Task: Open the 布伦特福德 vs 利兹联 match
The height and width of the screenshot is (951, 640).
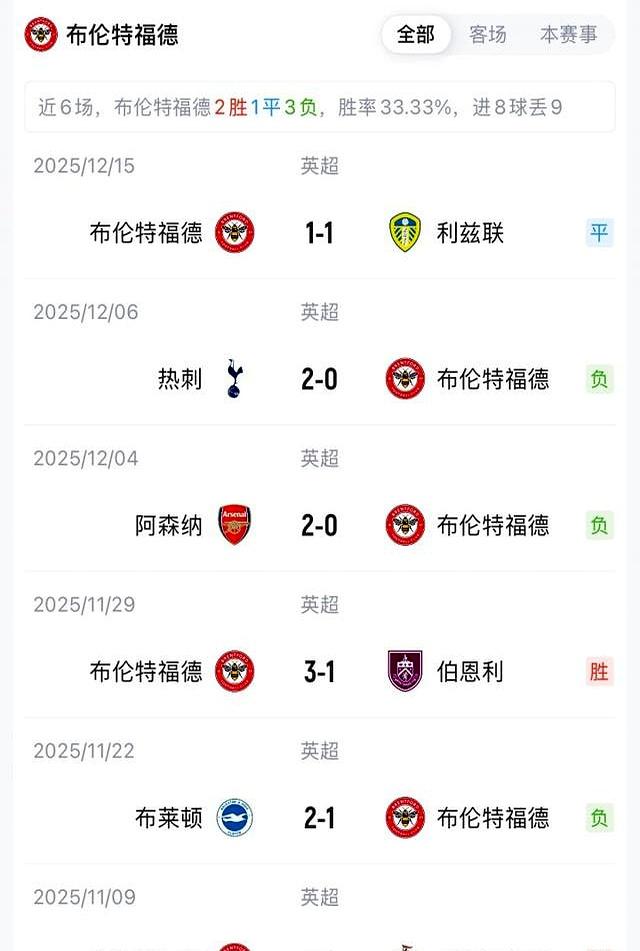Action: point(319,234)
